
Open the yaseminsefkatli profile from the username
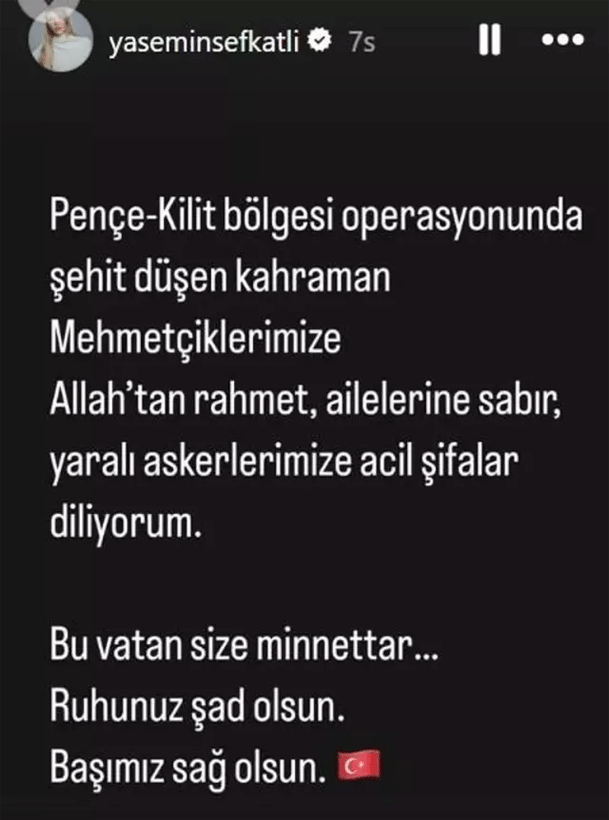pyautogui.click(x=215, y=44)
